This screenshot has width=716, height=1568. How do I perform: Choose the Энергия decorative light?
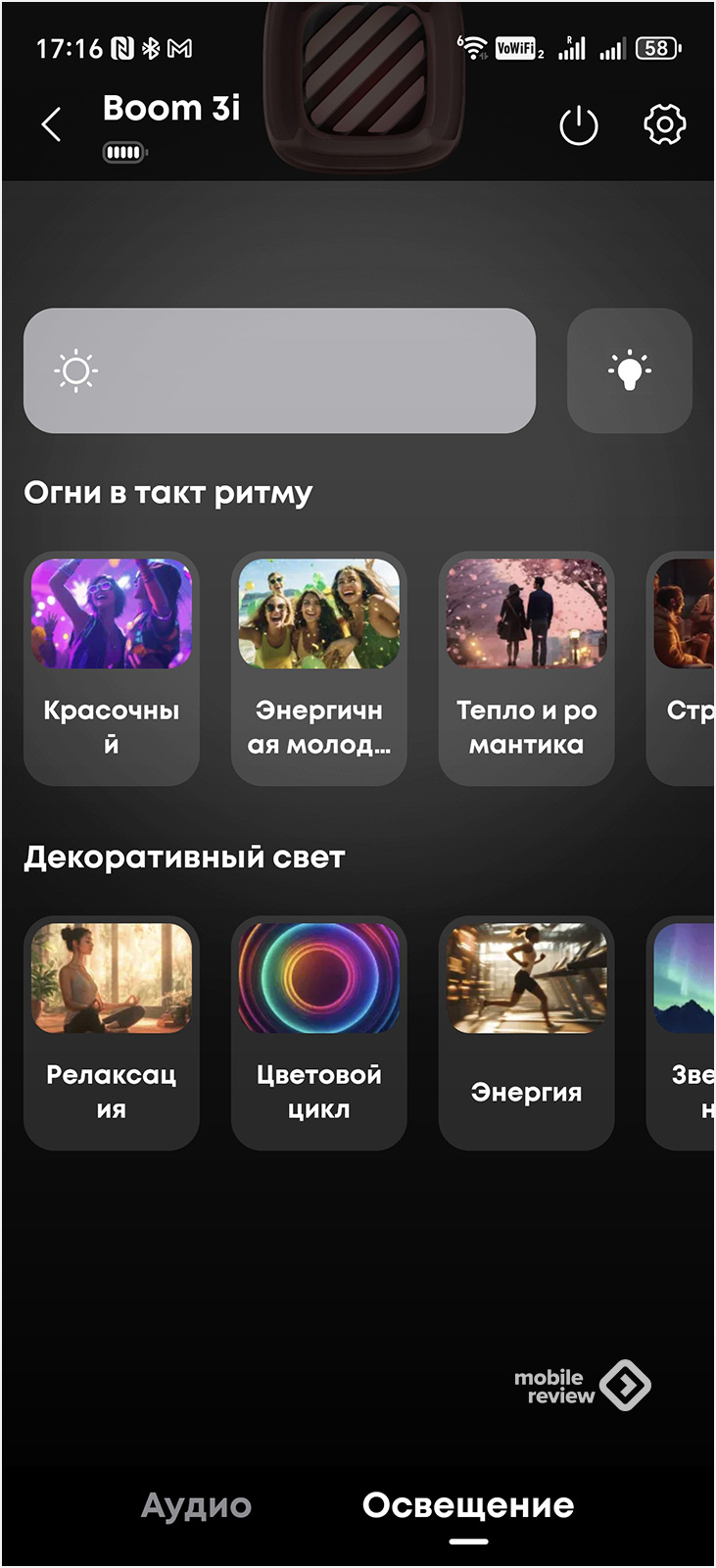526,1033
